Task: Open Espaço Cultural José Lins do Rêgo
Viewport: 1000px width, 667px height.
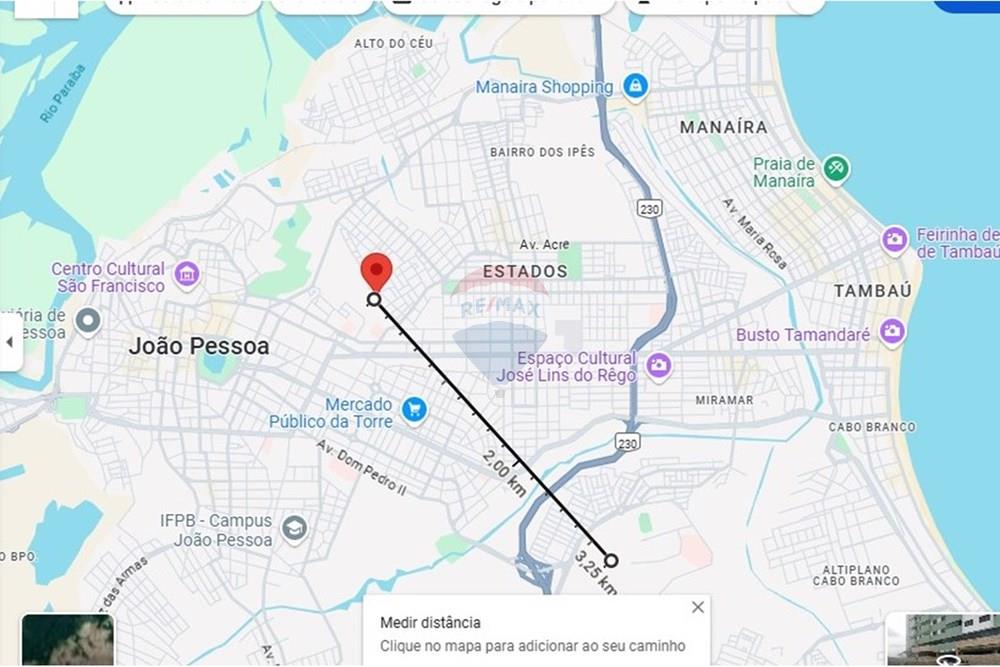Action: pos(658,366)
